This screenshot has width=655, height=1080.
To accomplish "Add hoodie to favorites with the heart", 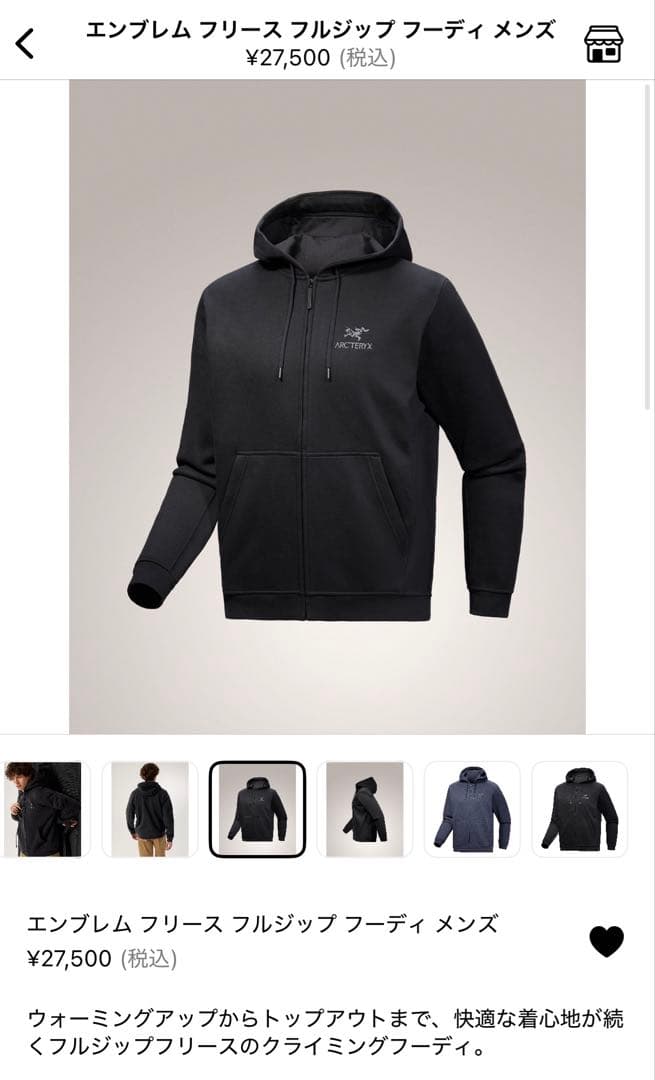I will point(606,941).
